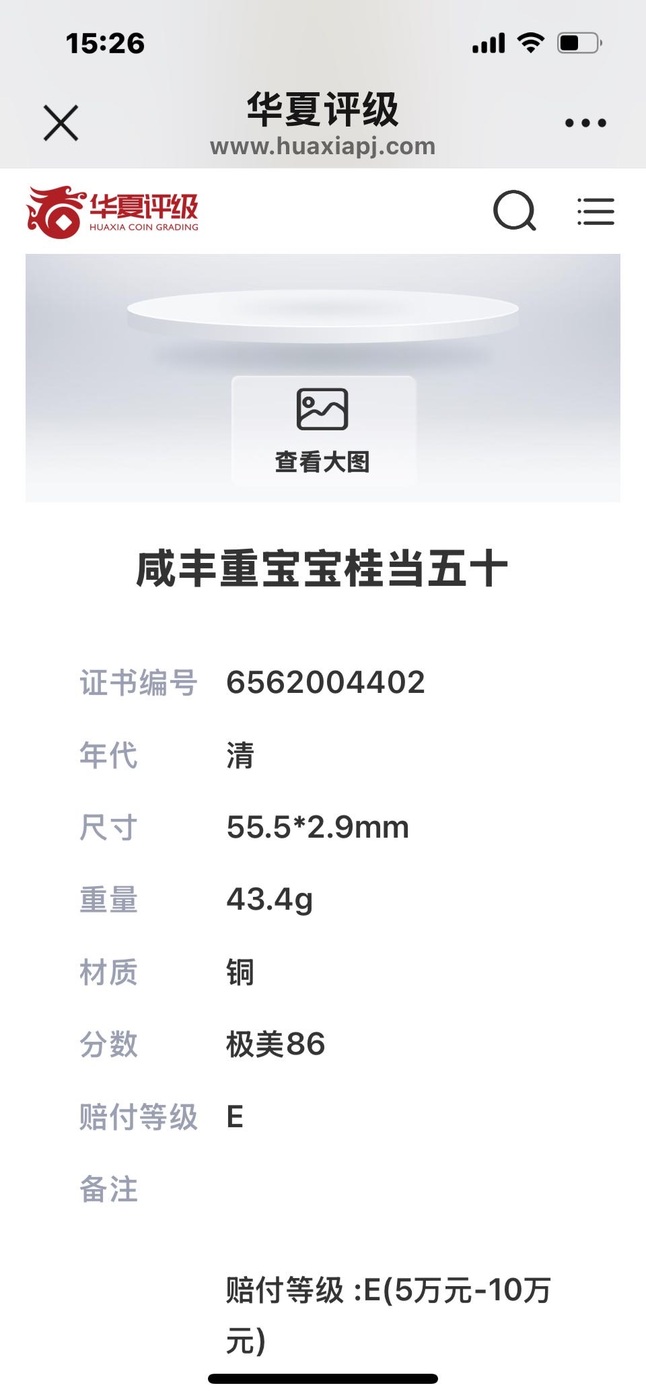The image size is (646, 1400).
Task: Open the site search magnifier
Action: (515, 211)
